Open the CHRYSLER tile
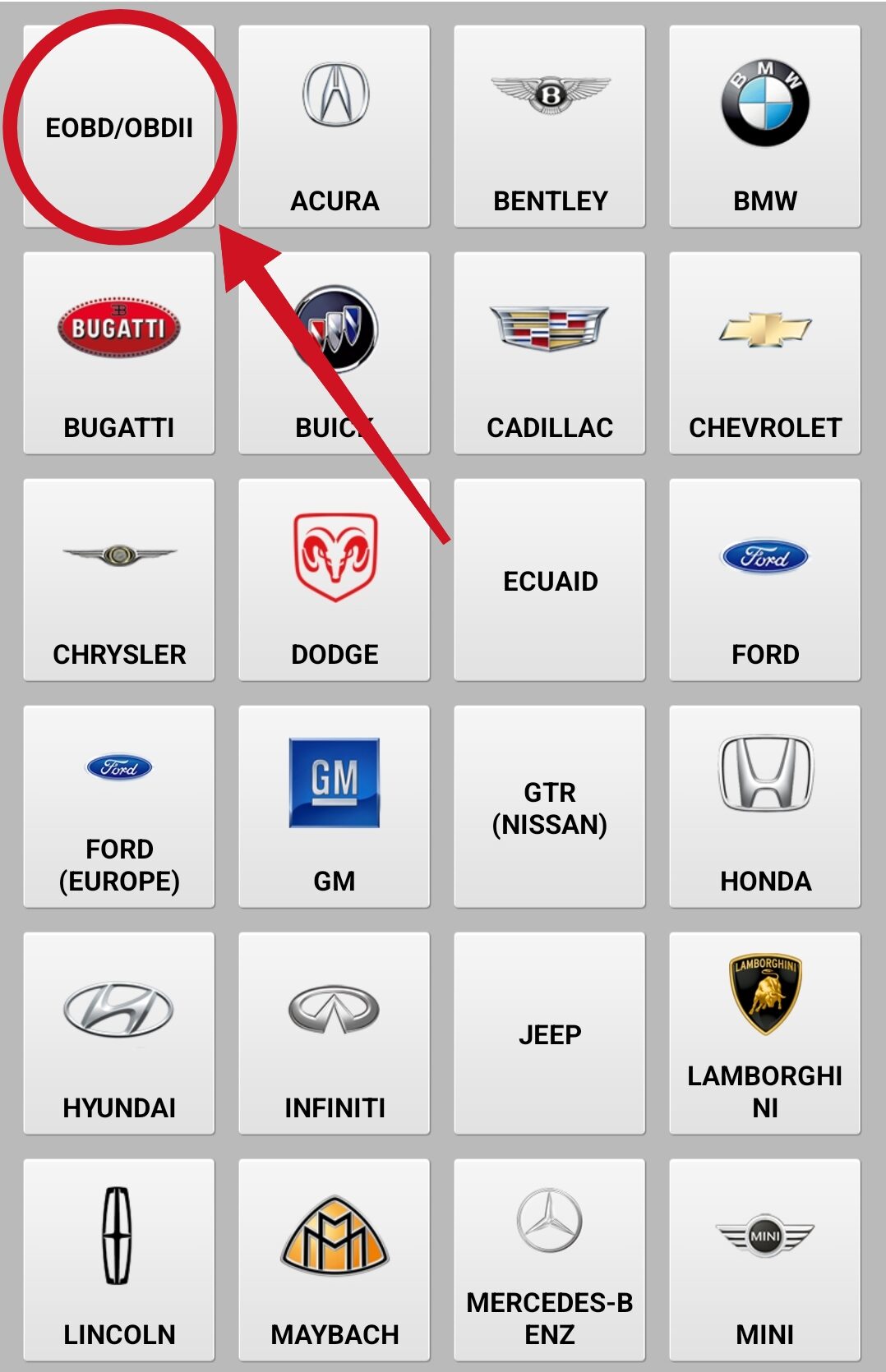The width and height of the screenshot is (886, 1372). (x=119, y=580)
